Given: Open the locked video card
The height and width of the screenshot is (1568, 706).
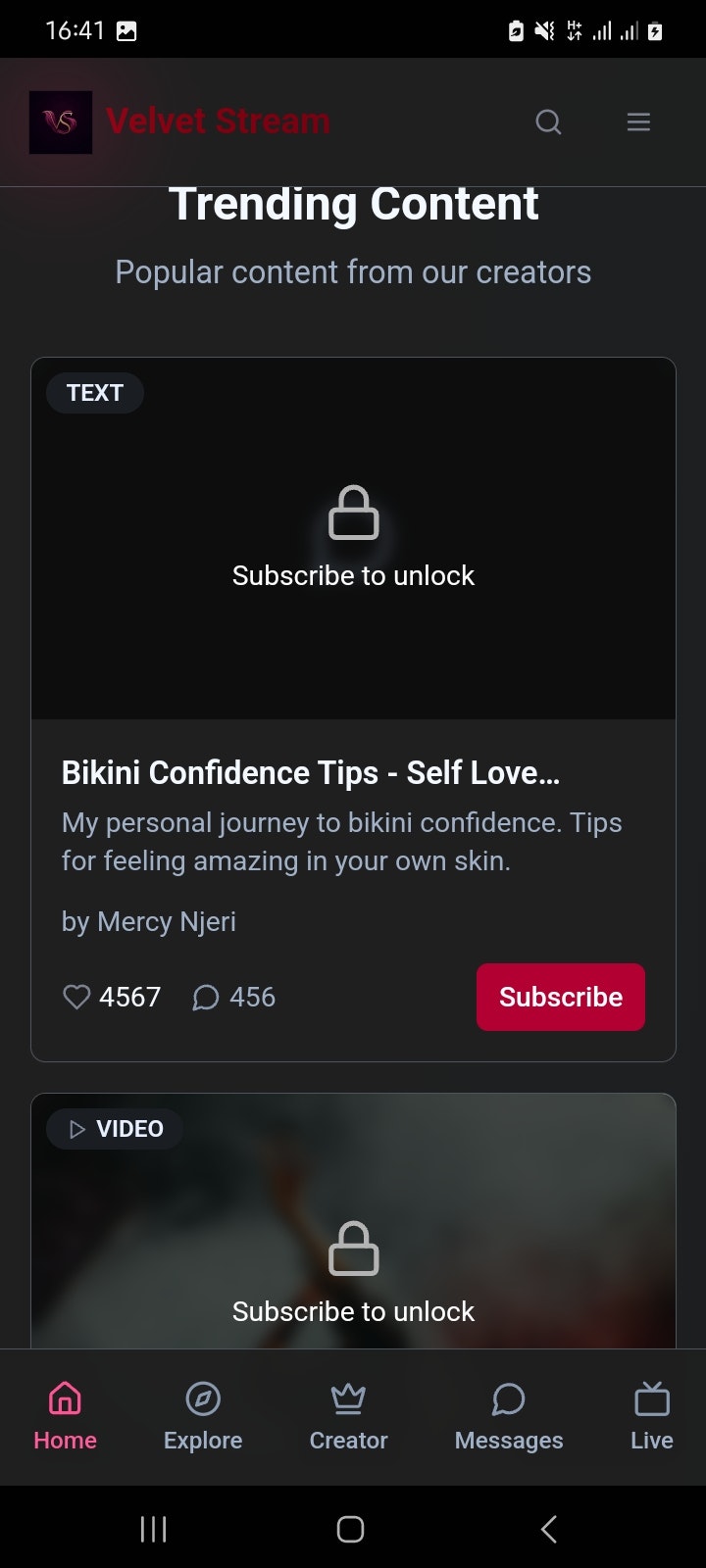Looking at the screenshot, I should tap(353, 1221).
